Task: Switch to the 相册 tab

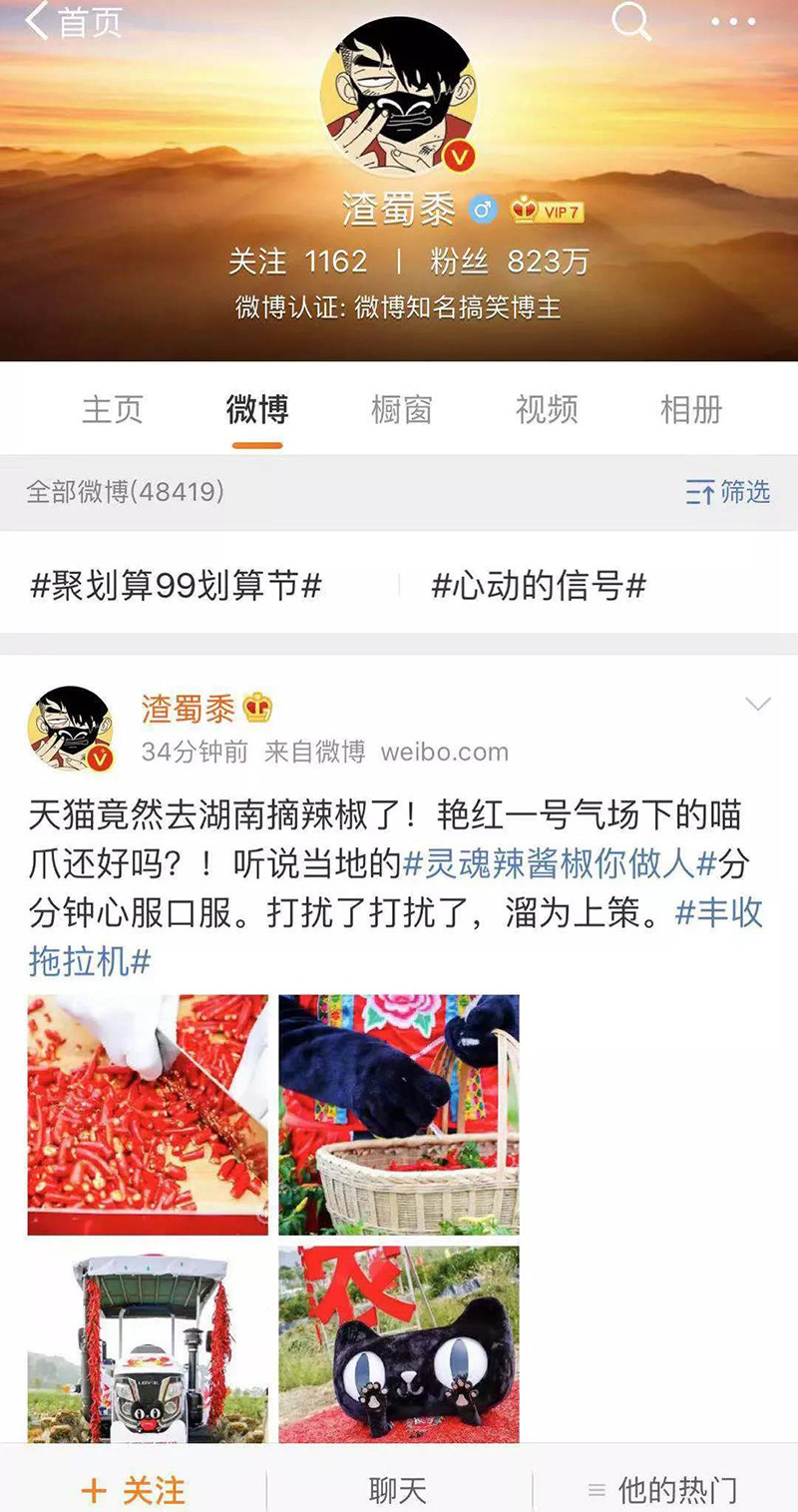Action: pos(690,409)
